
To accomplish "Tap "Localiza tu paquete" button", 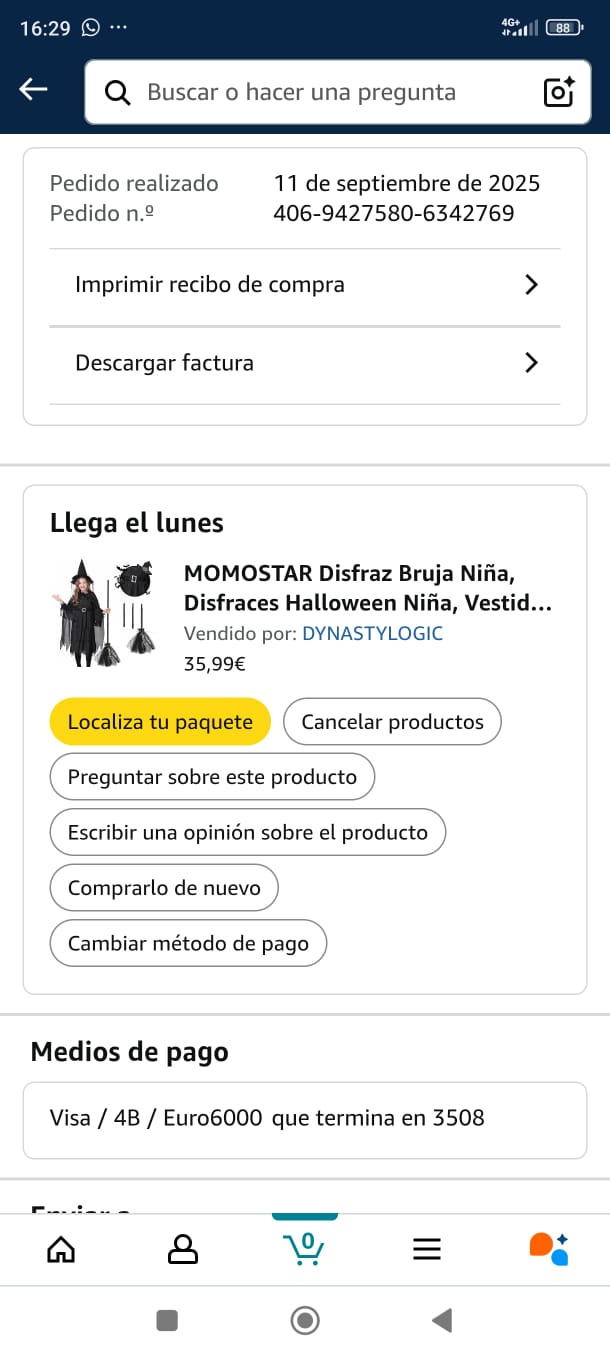I will coord(160,722).
